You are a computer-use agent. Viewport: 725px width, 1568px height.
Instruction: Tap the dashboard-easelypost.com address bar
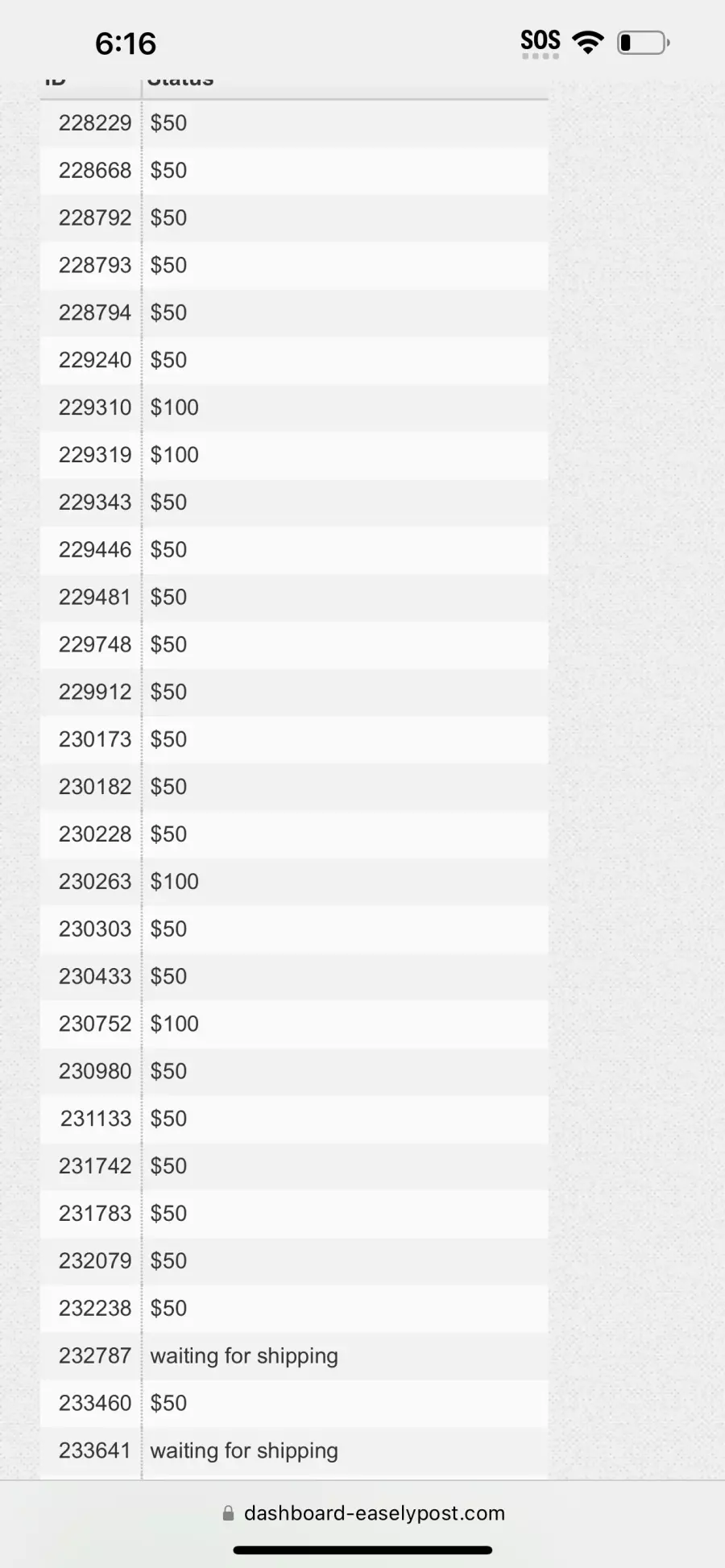pos(363,1513)
